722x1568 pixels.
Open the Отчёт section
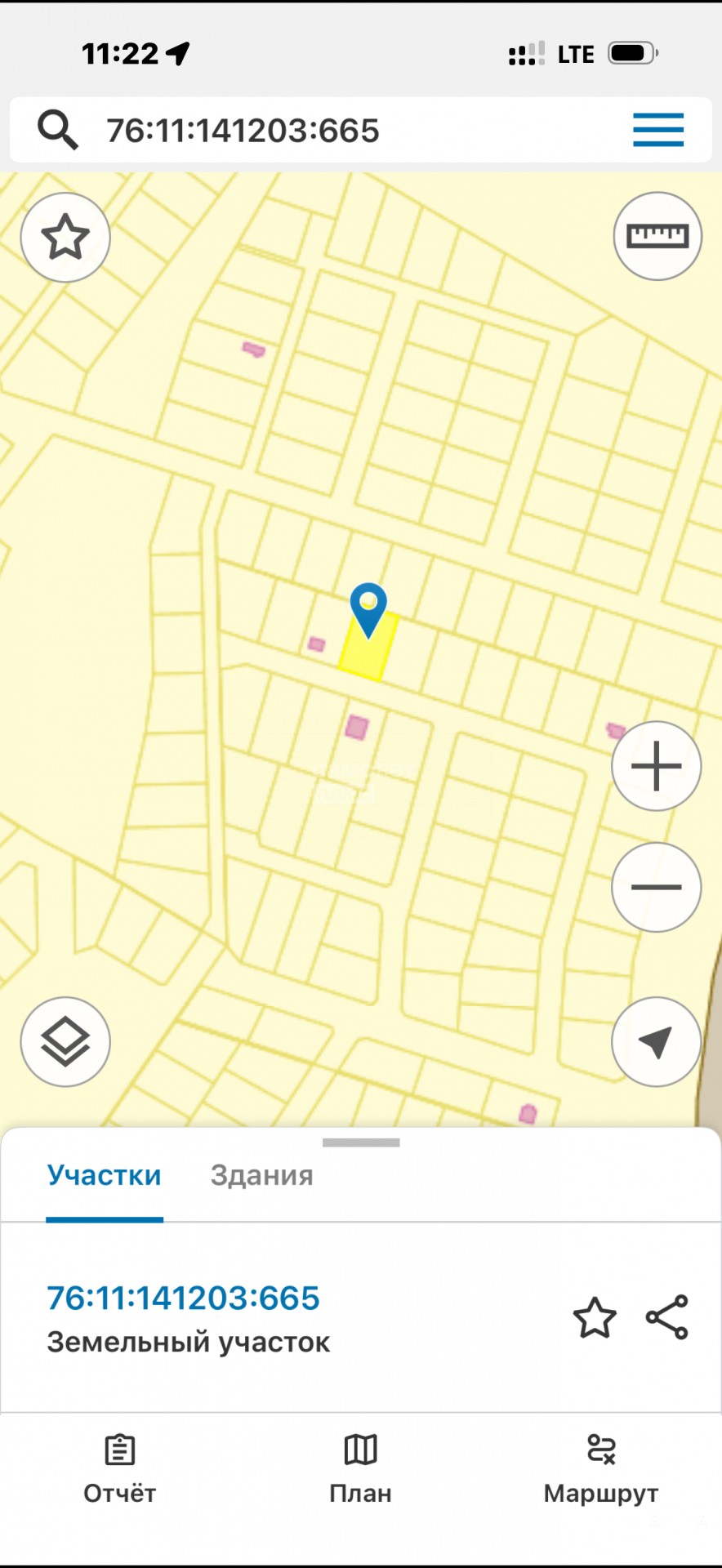tap(119, 1470)
